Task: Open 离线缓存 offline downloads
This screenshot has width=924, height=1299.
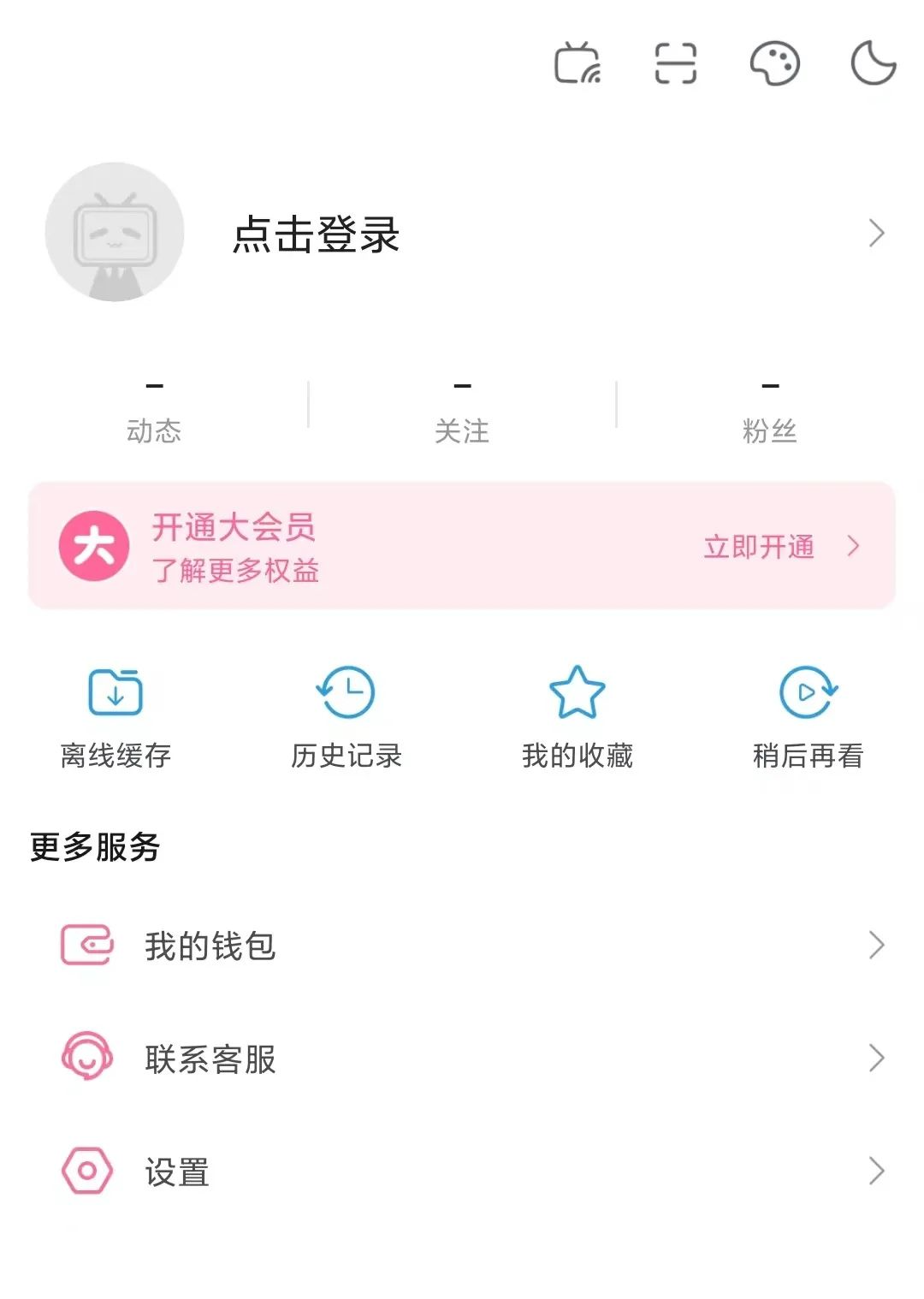Action: pyautogui.click(x=115, y=717)
